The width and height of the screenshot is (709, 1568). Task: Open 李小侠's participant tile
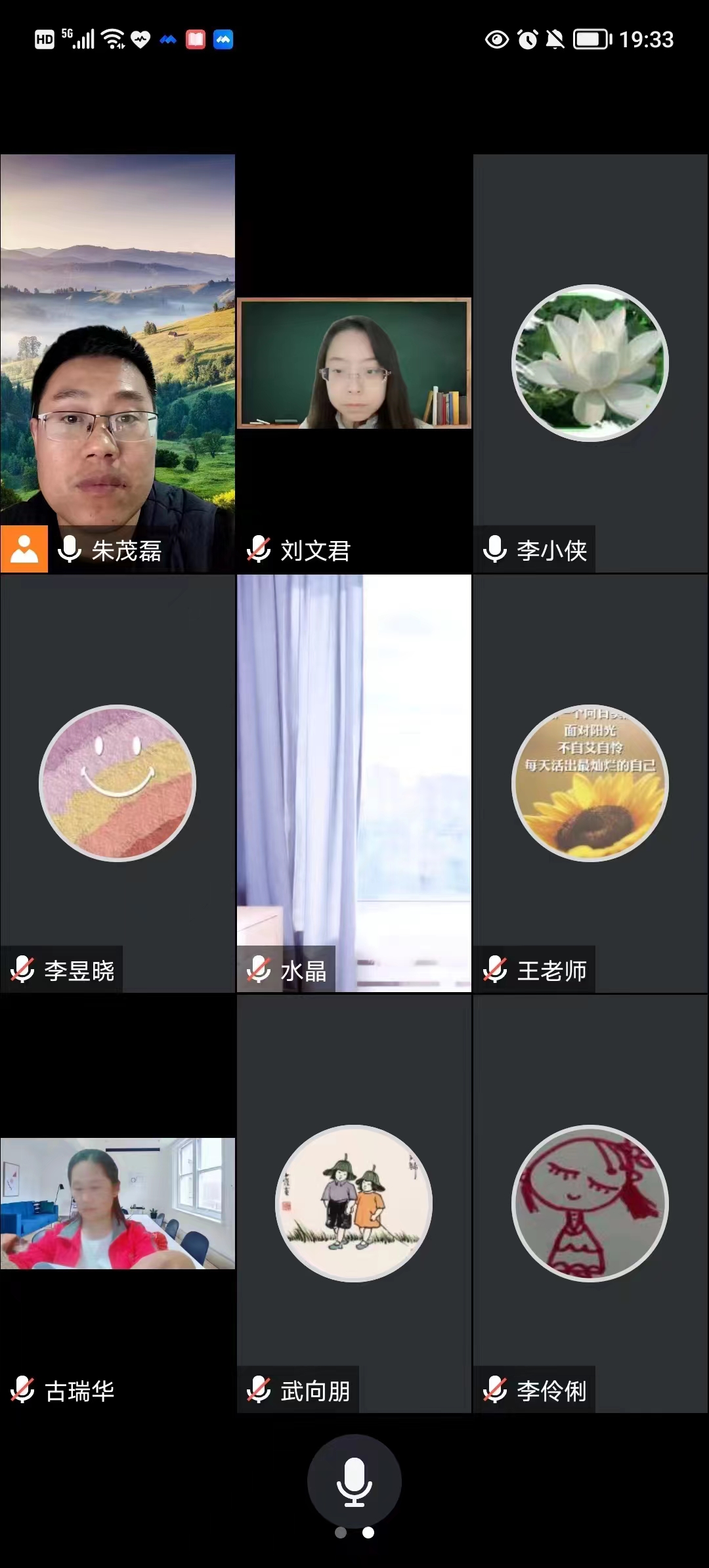590,363
